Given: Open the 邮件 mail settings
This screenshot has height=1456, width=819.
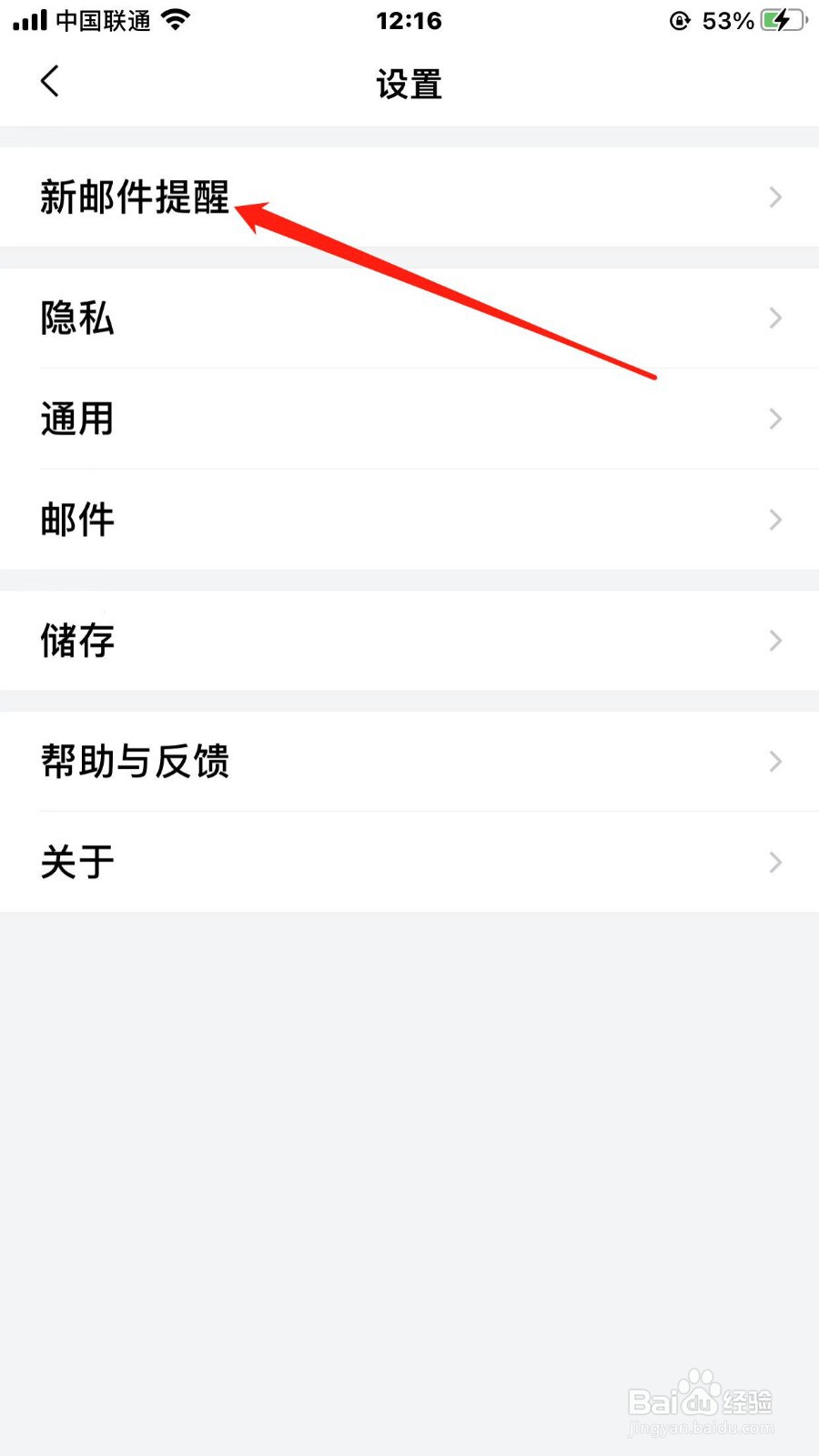Looking at the screenshot, I should pos(77,520).
